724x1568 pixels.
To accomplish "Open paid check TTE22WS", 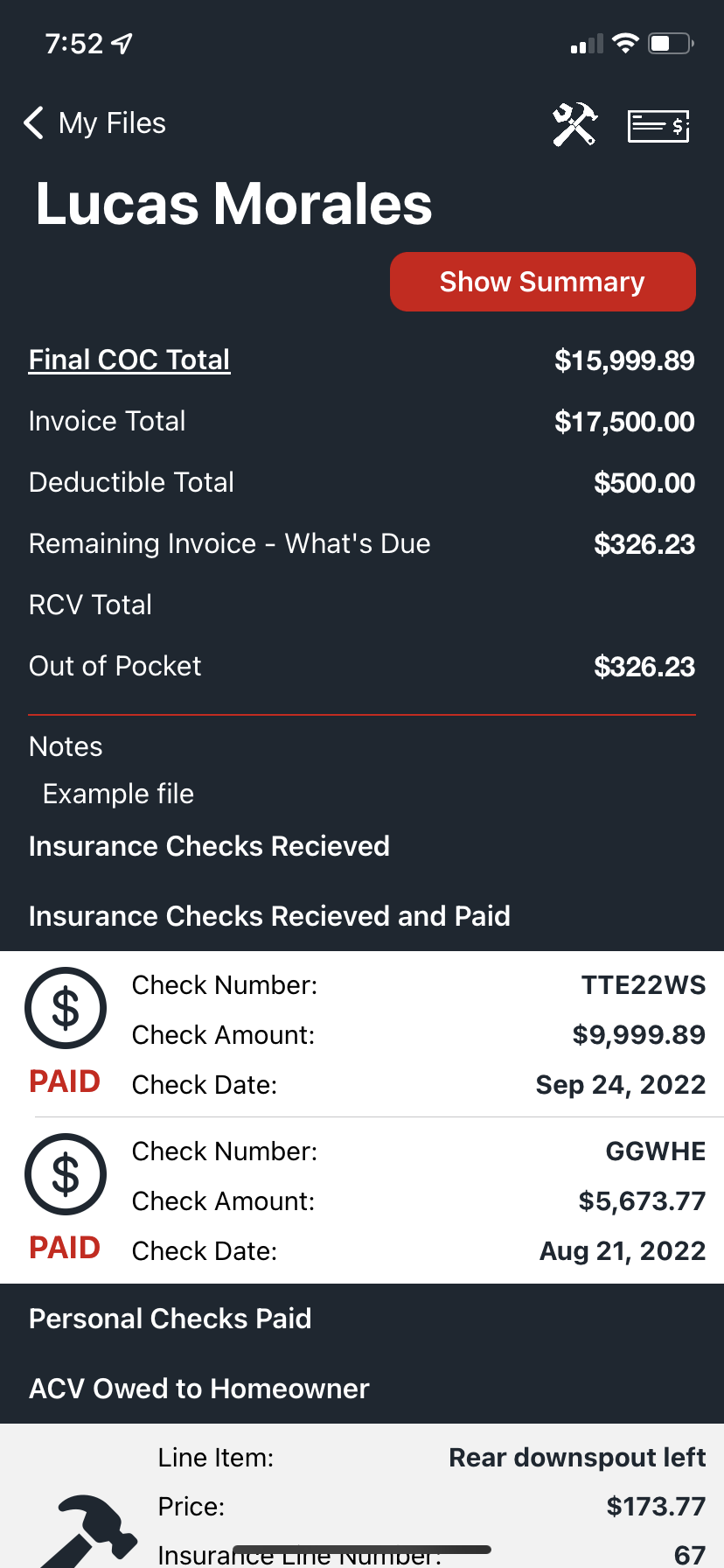I will click(x=362, y=1034).
